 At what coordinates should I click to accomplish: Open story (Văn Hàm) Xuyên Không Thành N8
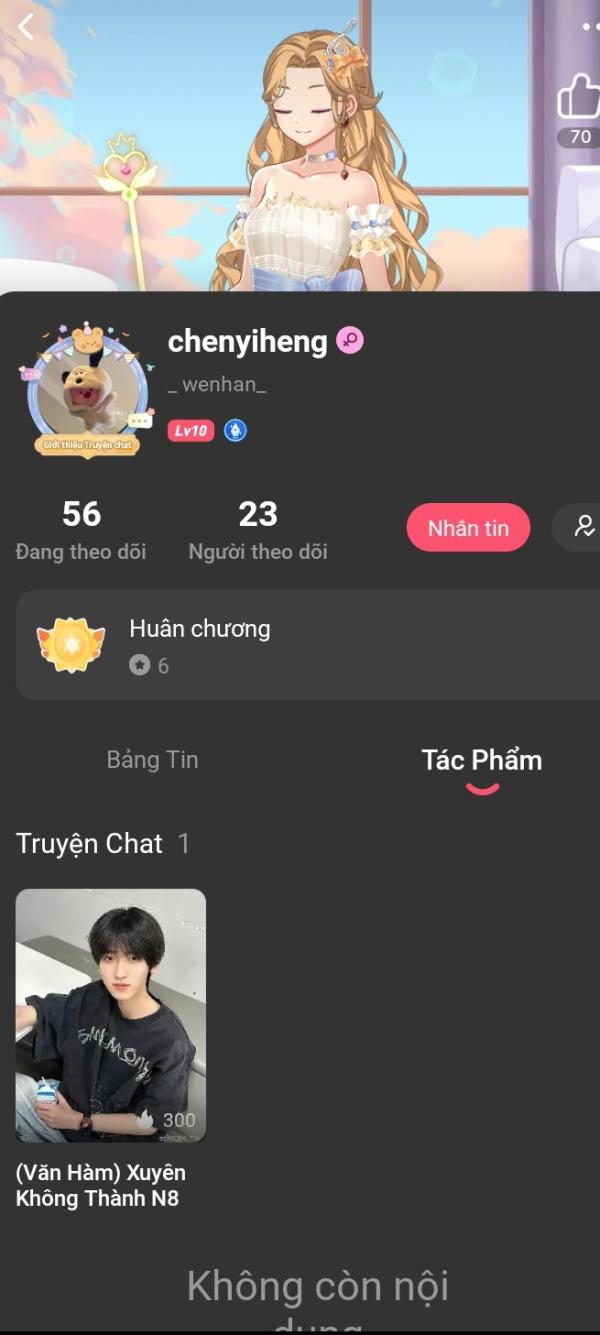(x=110, y=1015)
